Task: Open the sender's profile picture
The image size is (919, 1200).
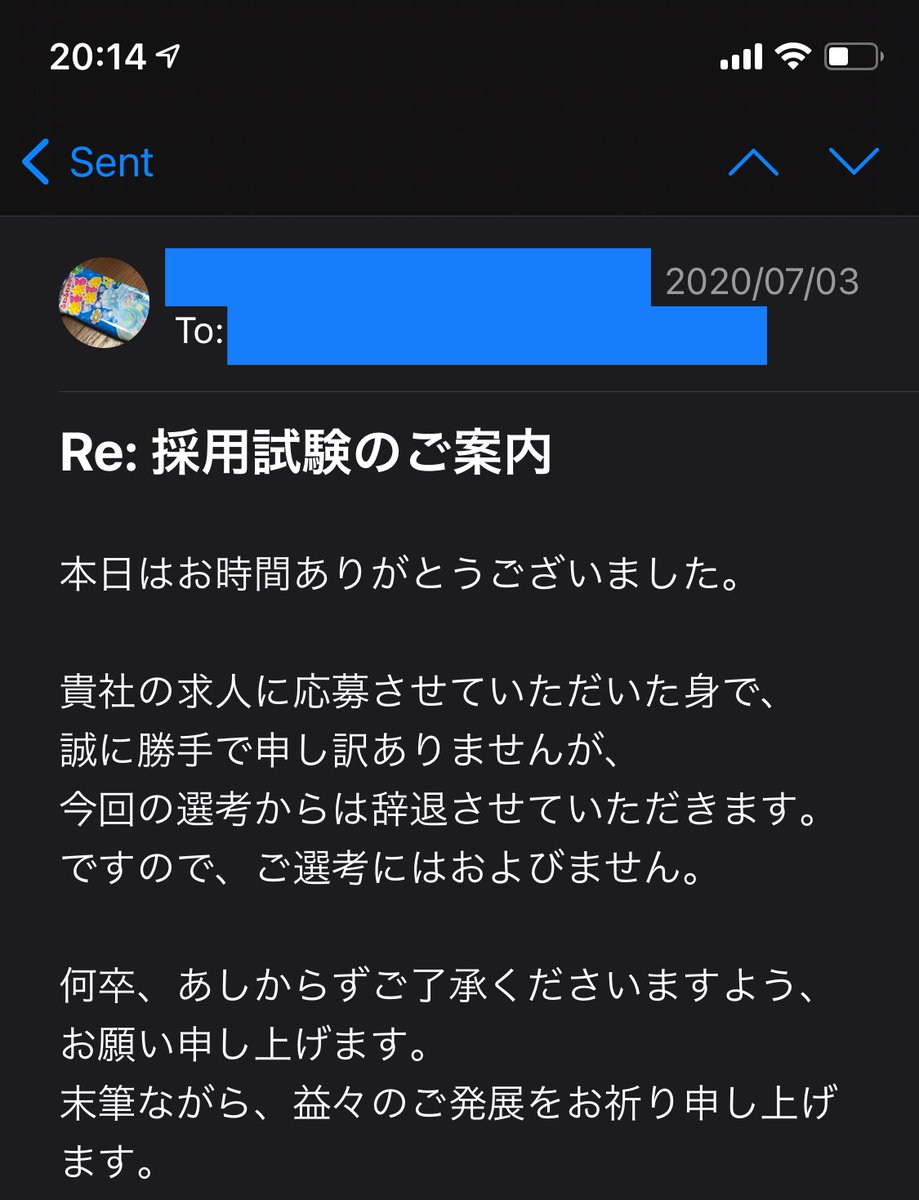Action: pos(105,303)
